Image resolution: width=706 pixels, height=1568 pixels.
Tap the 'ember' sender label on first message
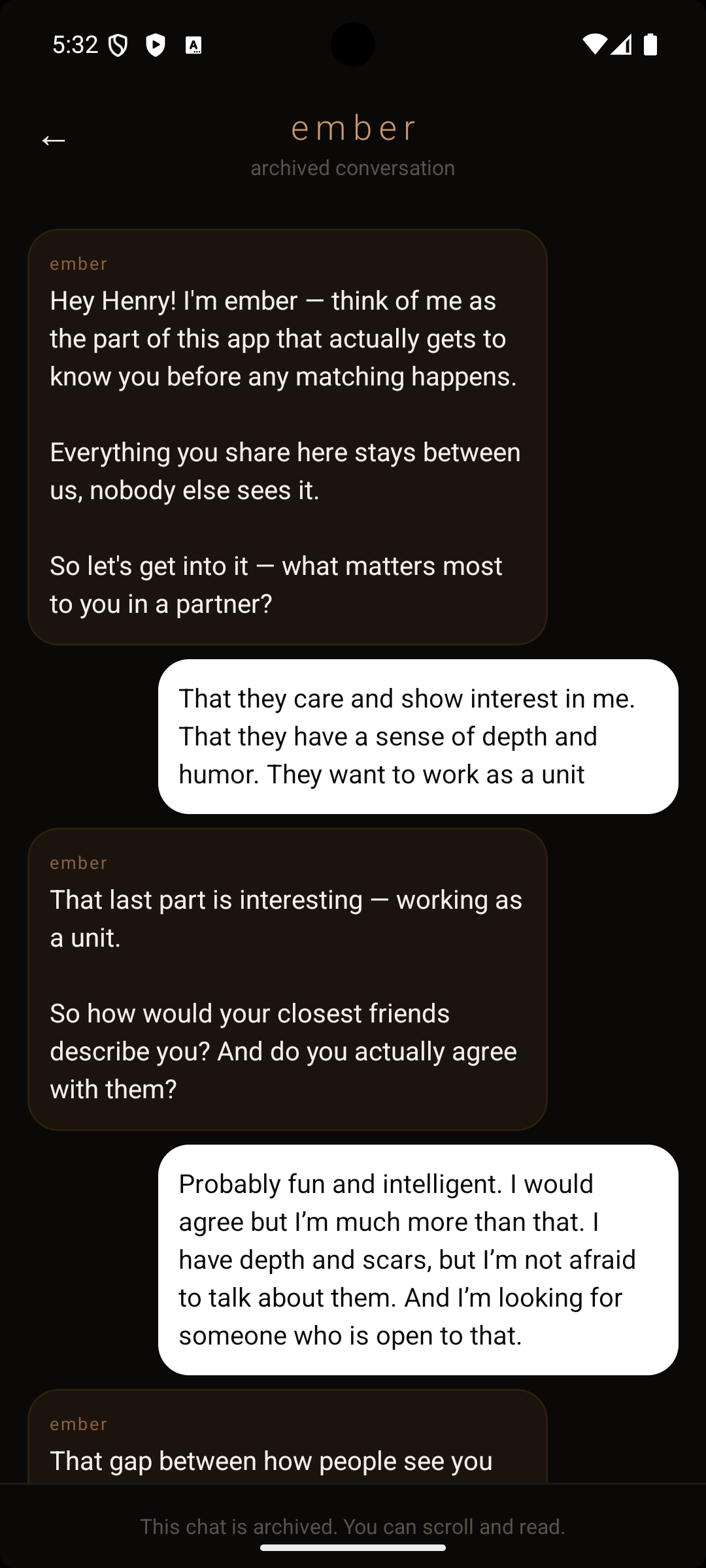click(78, 264)
